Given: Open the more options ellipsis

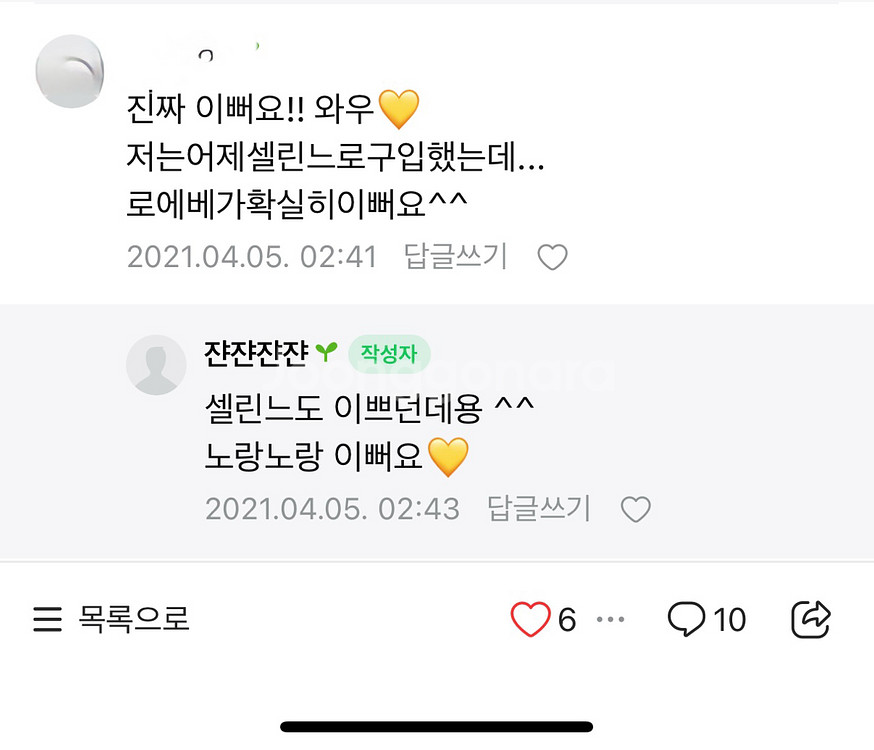Looking at the screenshot, I should tap(610, 619).
